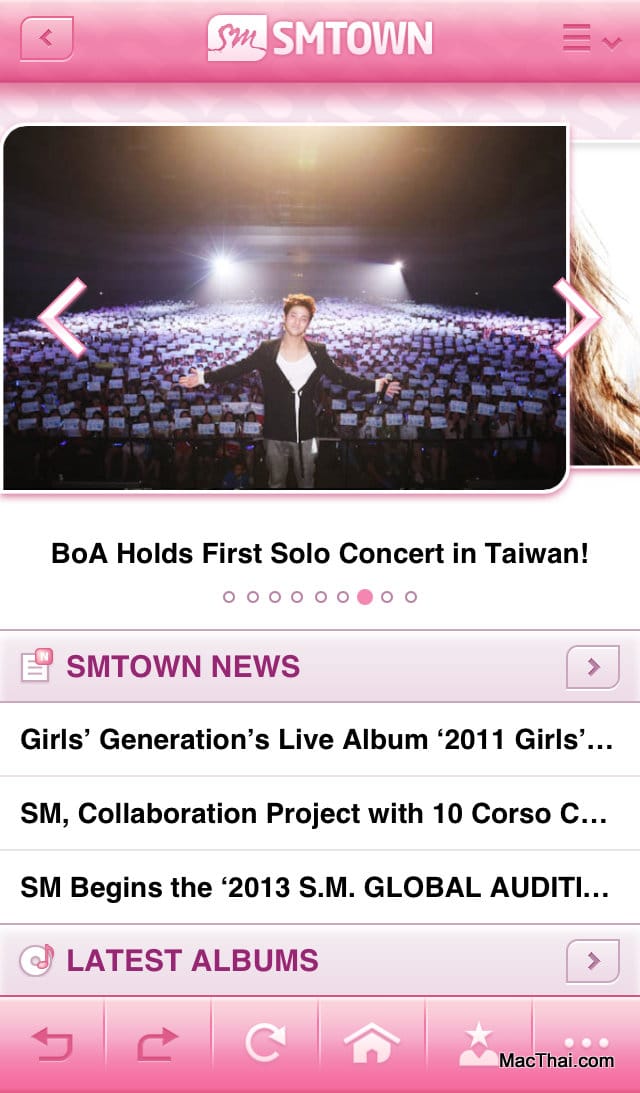Go forward using the bottom toolbar

coord(158,1044)
